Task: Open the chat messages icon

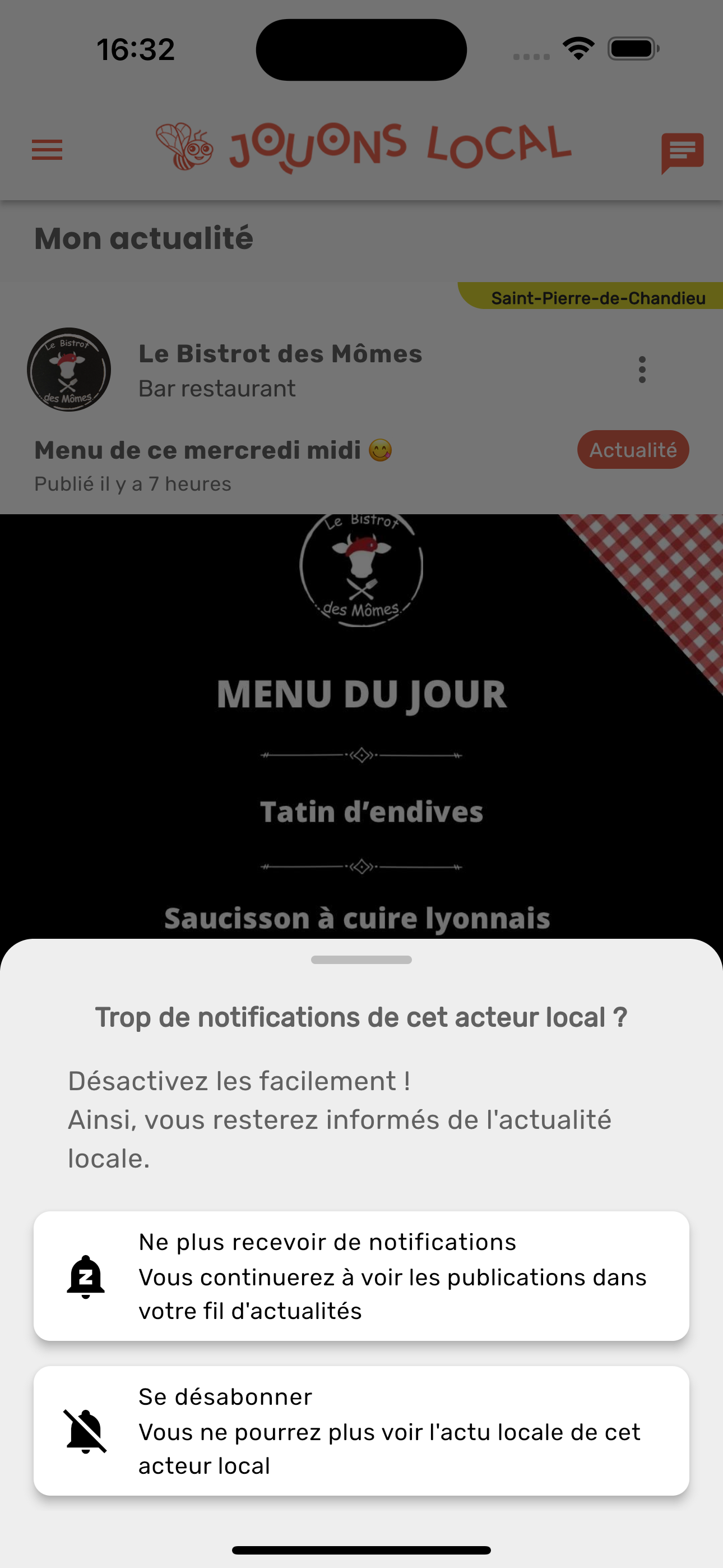Action: tap(682, 150)
